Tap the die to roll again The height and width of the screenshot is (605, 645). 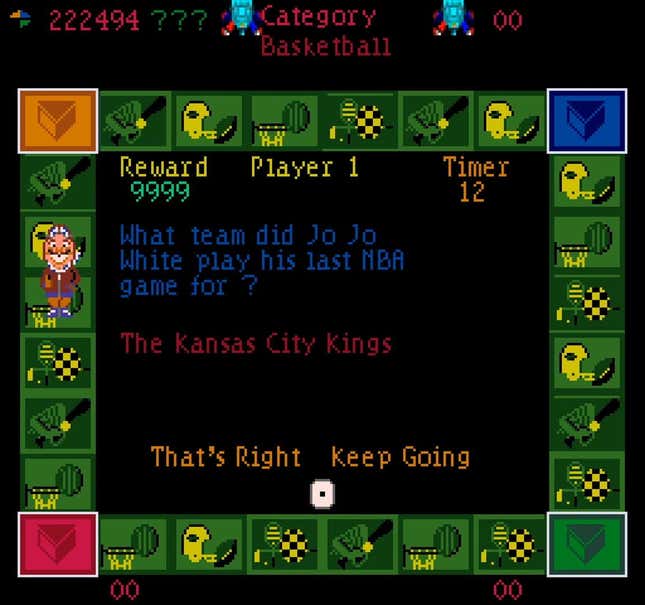tap(322, 493)
